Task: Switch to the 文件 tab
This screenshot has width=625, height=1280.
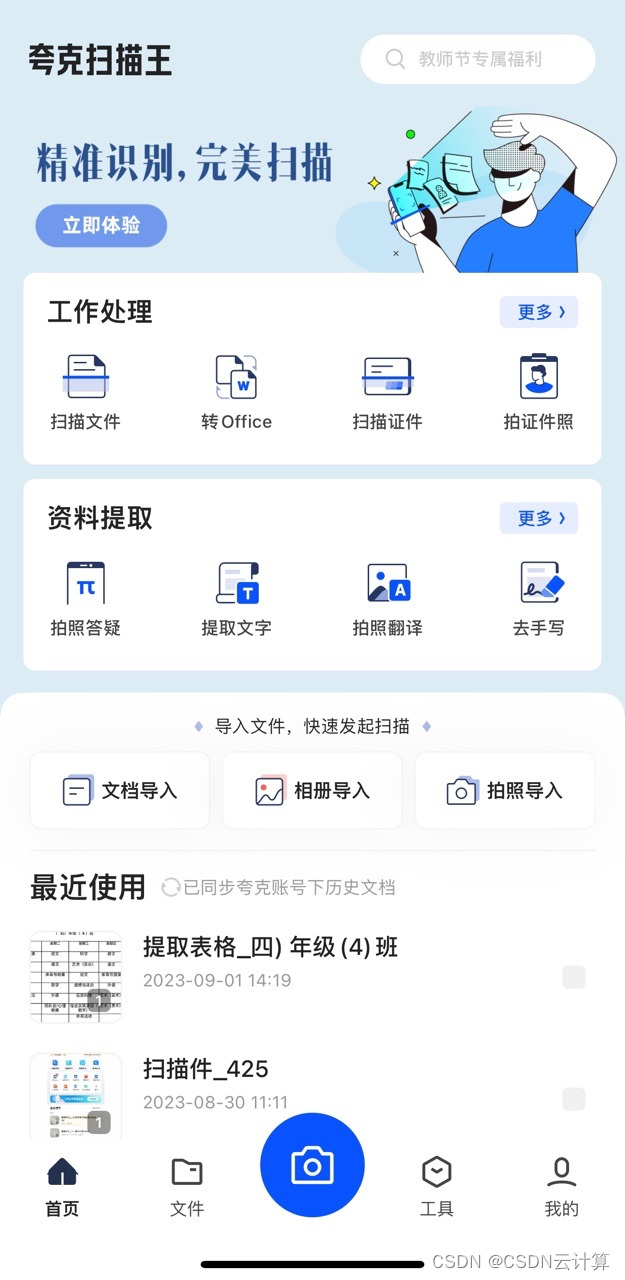Action: click(x=187, y=1185)
